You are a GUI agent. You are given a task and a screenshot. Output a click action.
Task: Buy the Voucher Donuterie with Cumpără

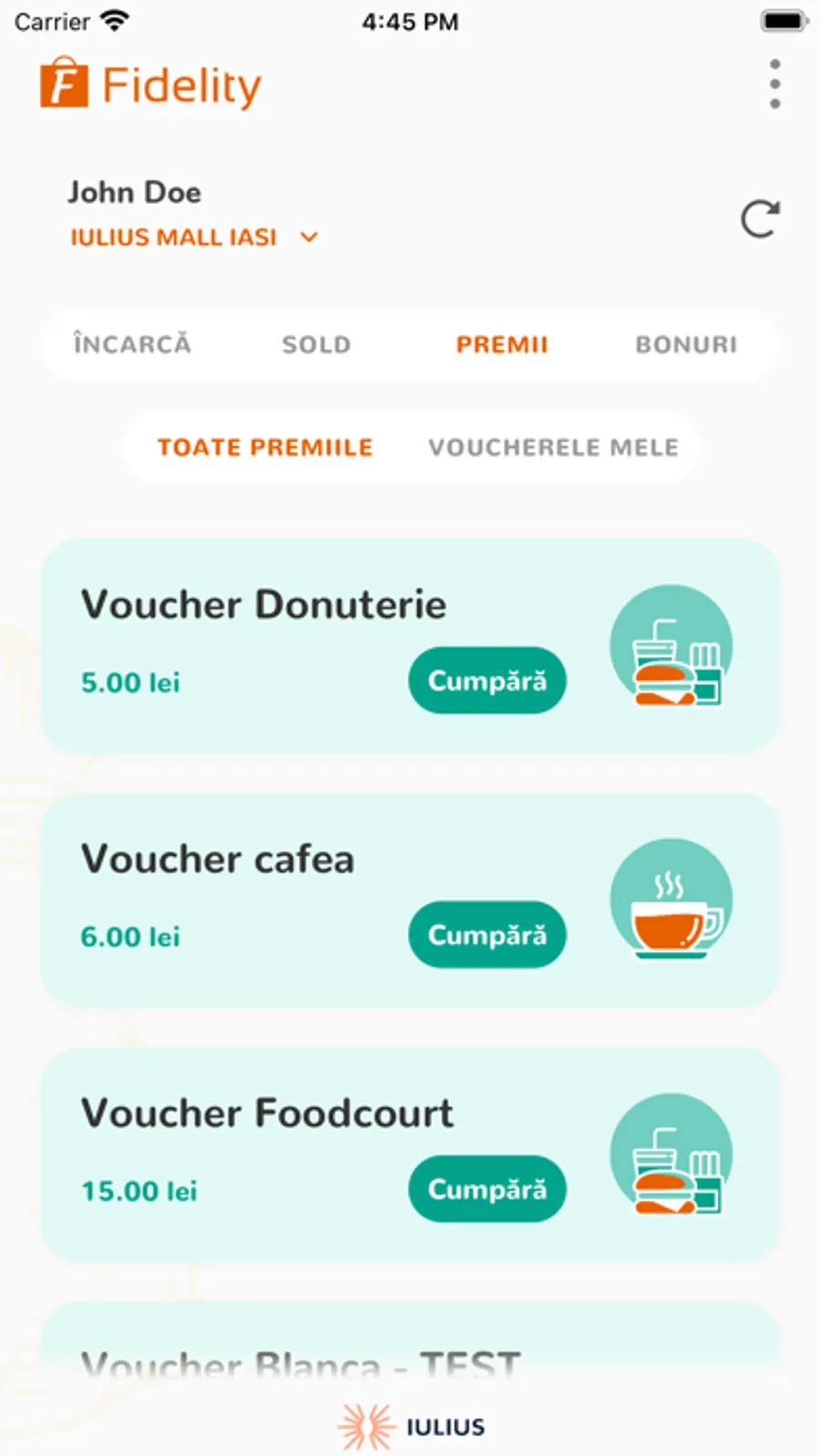coord(487,681)
